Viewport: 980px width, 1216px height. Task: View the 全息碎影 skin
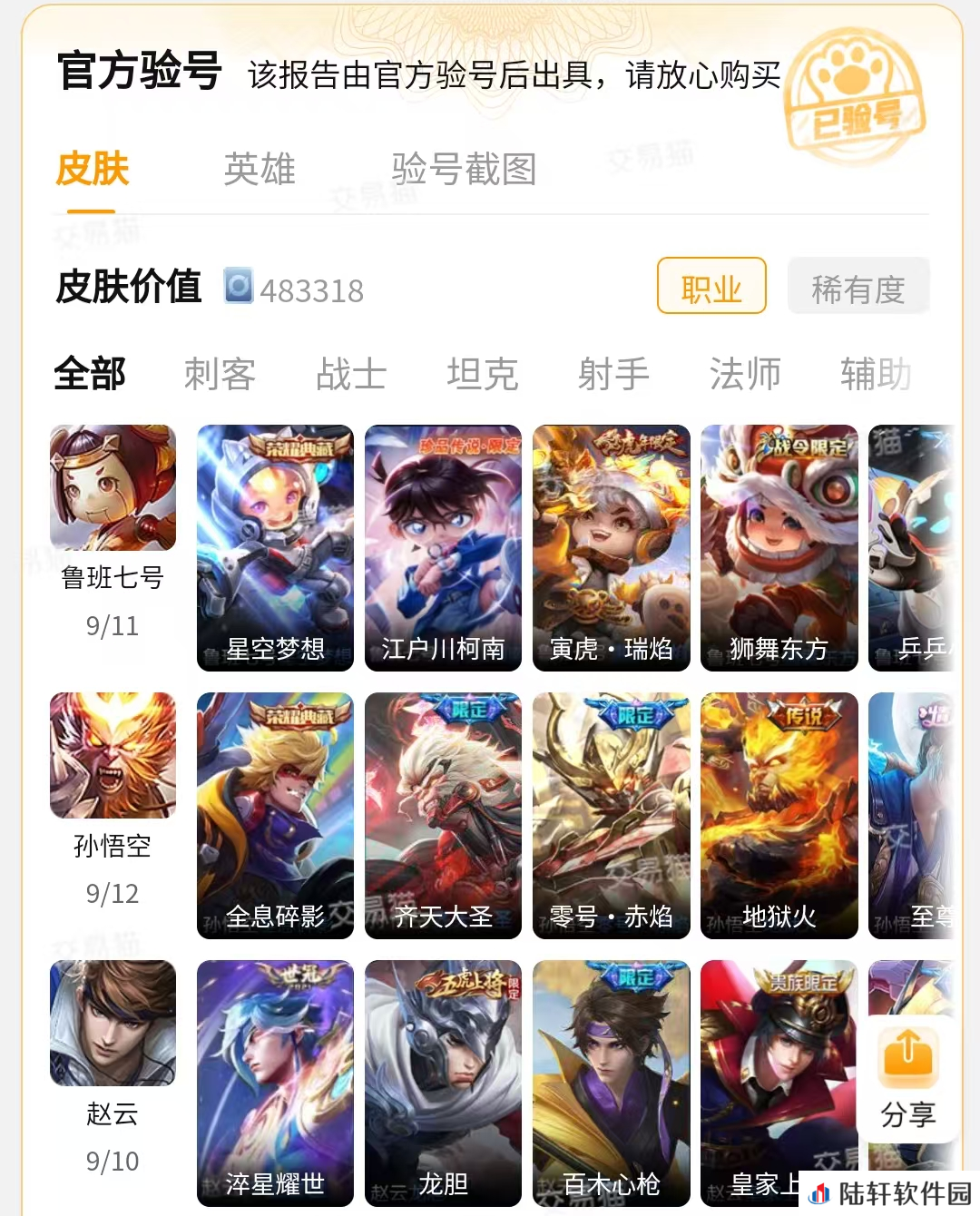(x=275, y=815)
